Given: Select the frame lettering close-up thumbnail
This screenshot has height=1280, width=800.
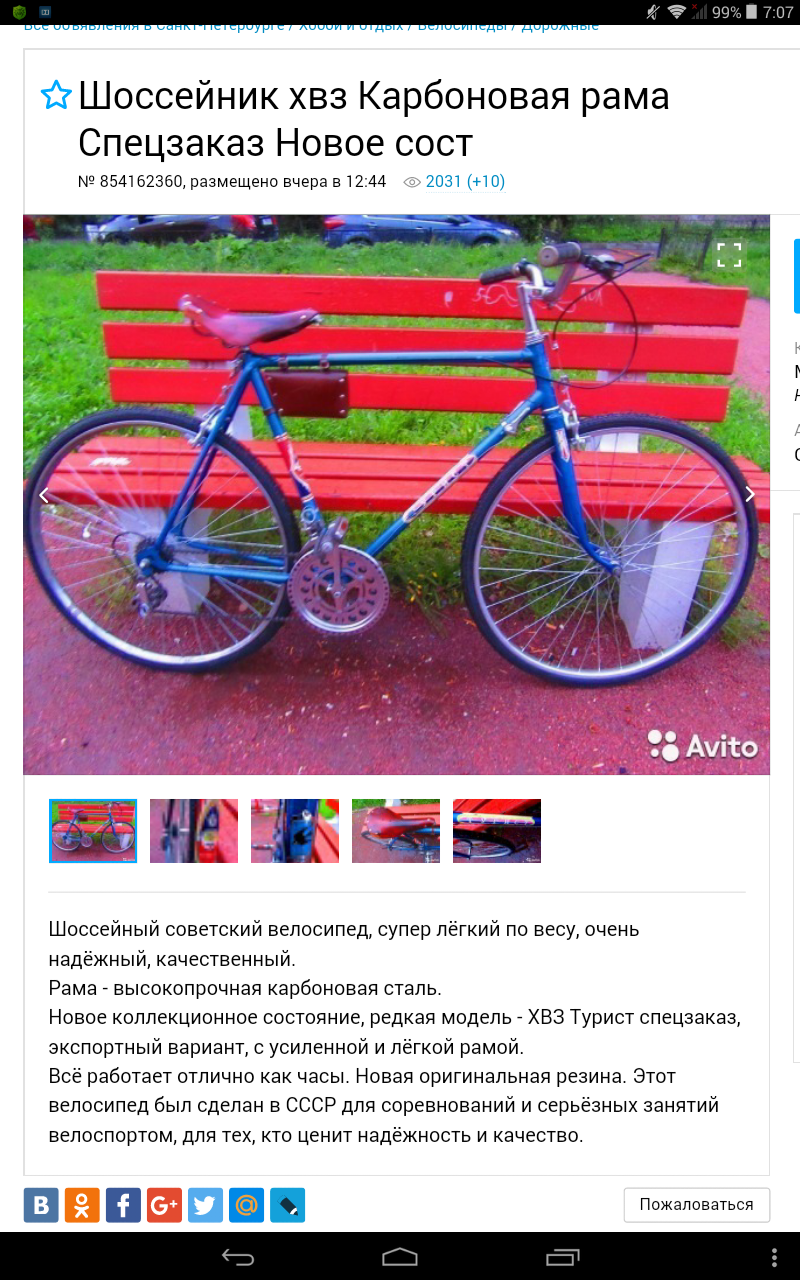Looking at the screenshot, I should 497,830.
